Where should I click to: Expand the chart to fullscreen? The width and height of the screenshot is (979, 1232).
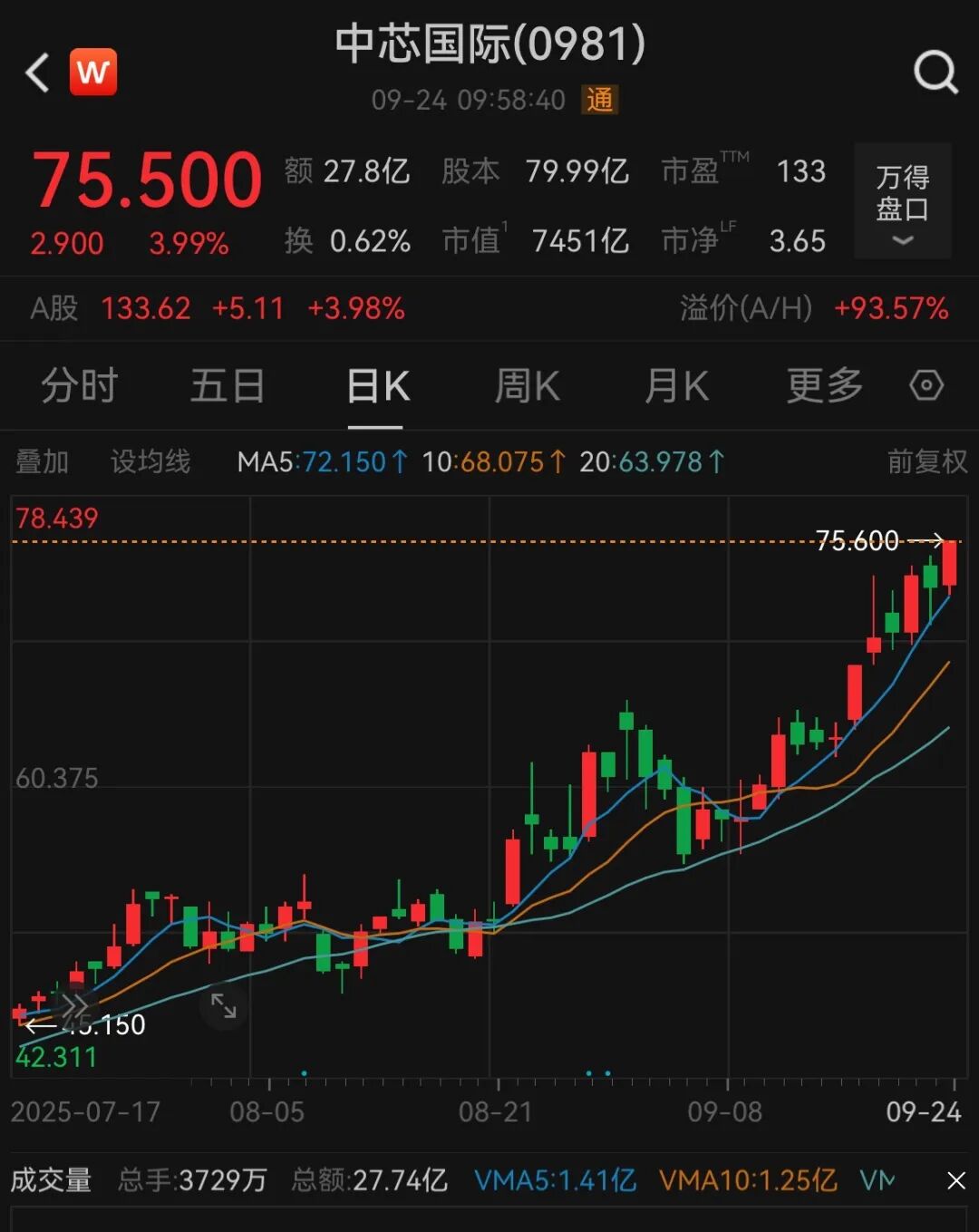(x=223, y=1005)
